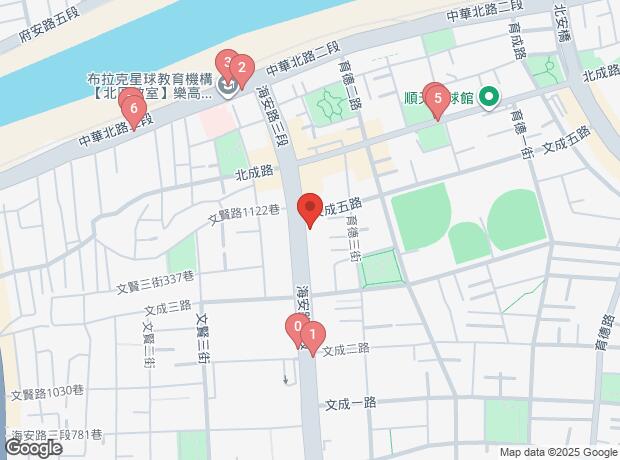Choose map marker number 3
Screen dimensions: 620x460
[x=226, y=65]
